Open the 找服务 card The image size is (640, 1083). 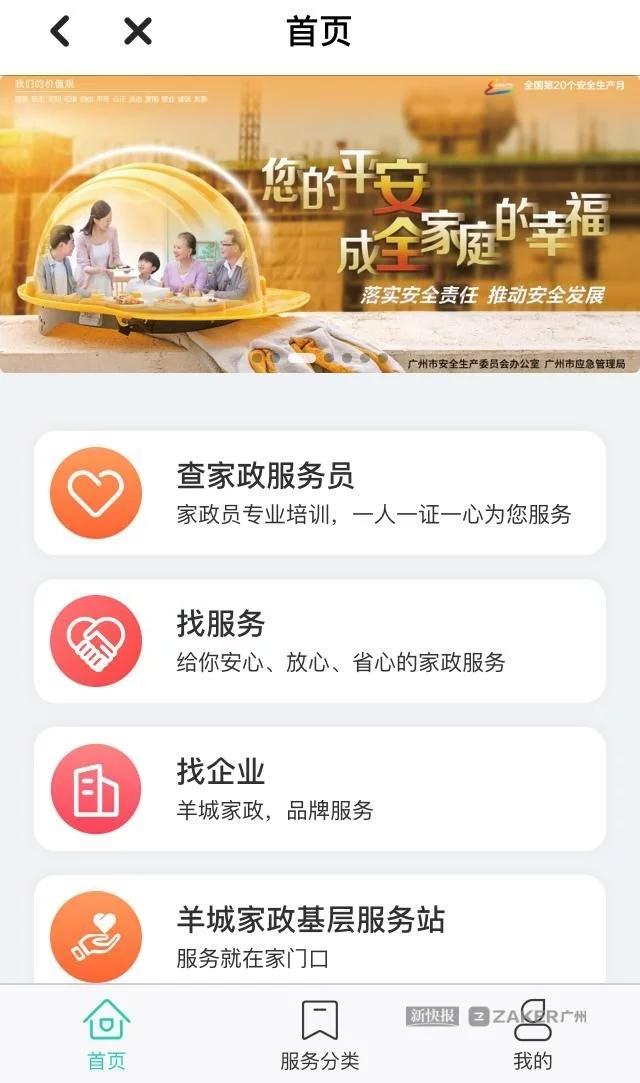click(320, 641)
